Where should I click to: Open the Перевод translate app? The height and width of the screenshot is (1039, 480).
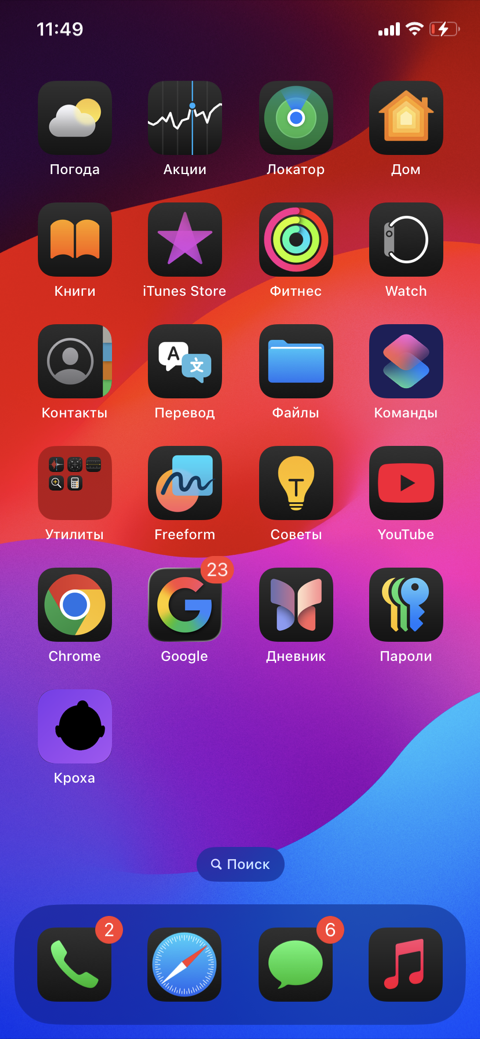(x=185, y=361)
